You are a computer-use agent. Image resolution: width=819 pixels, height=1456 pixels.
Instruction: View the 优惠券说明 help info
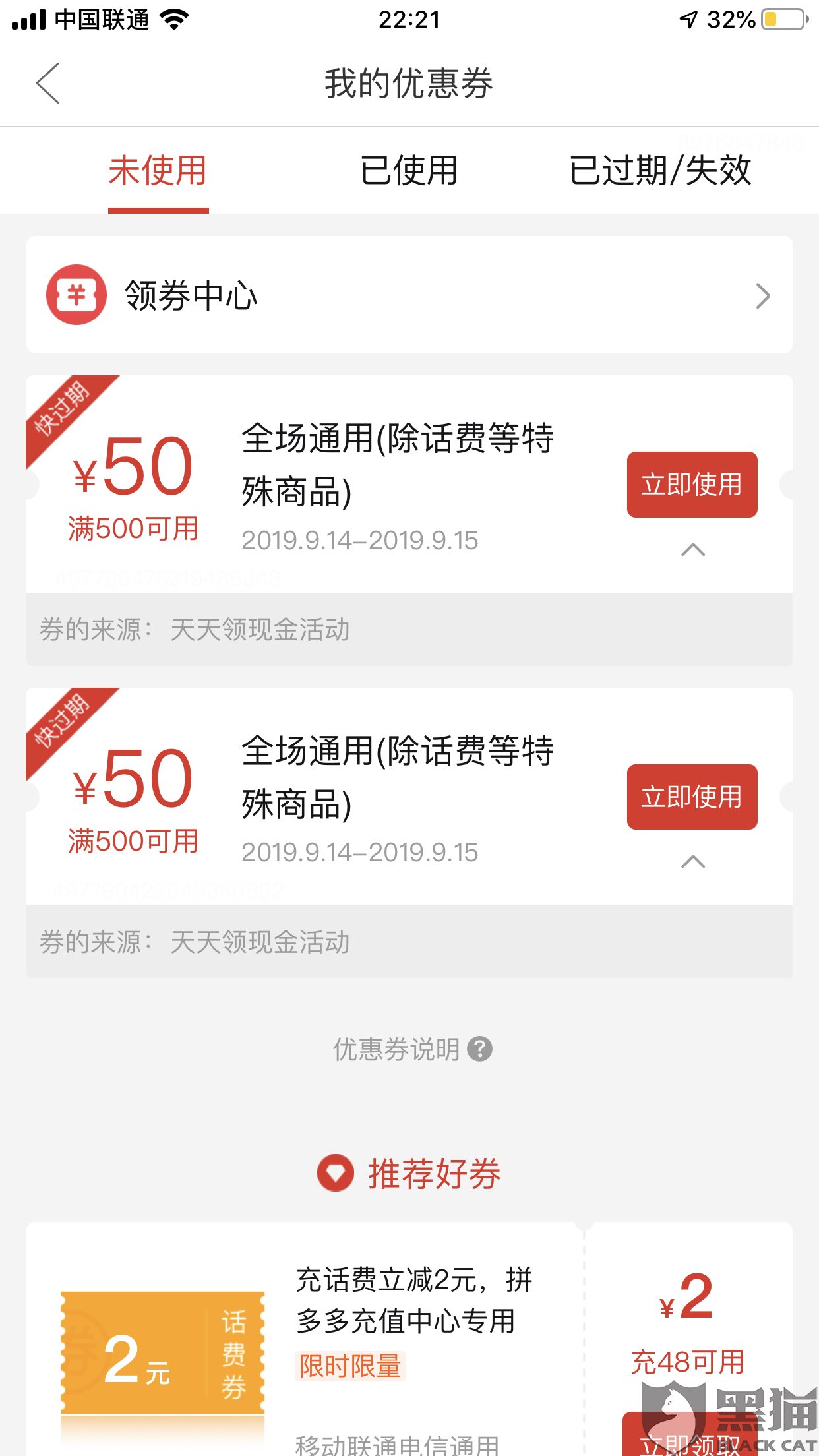click(x=412, y=1049)
